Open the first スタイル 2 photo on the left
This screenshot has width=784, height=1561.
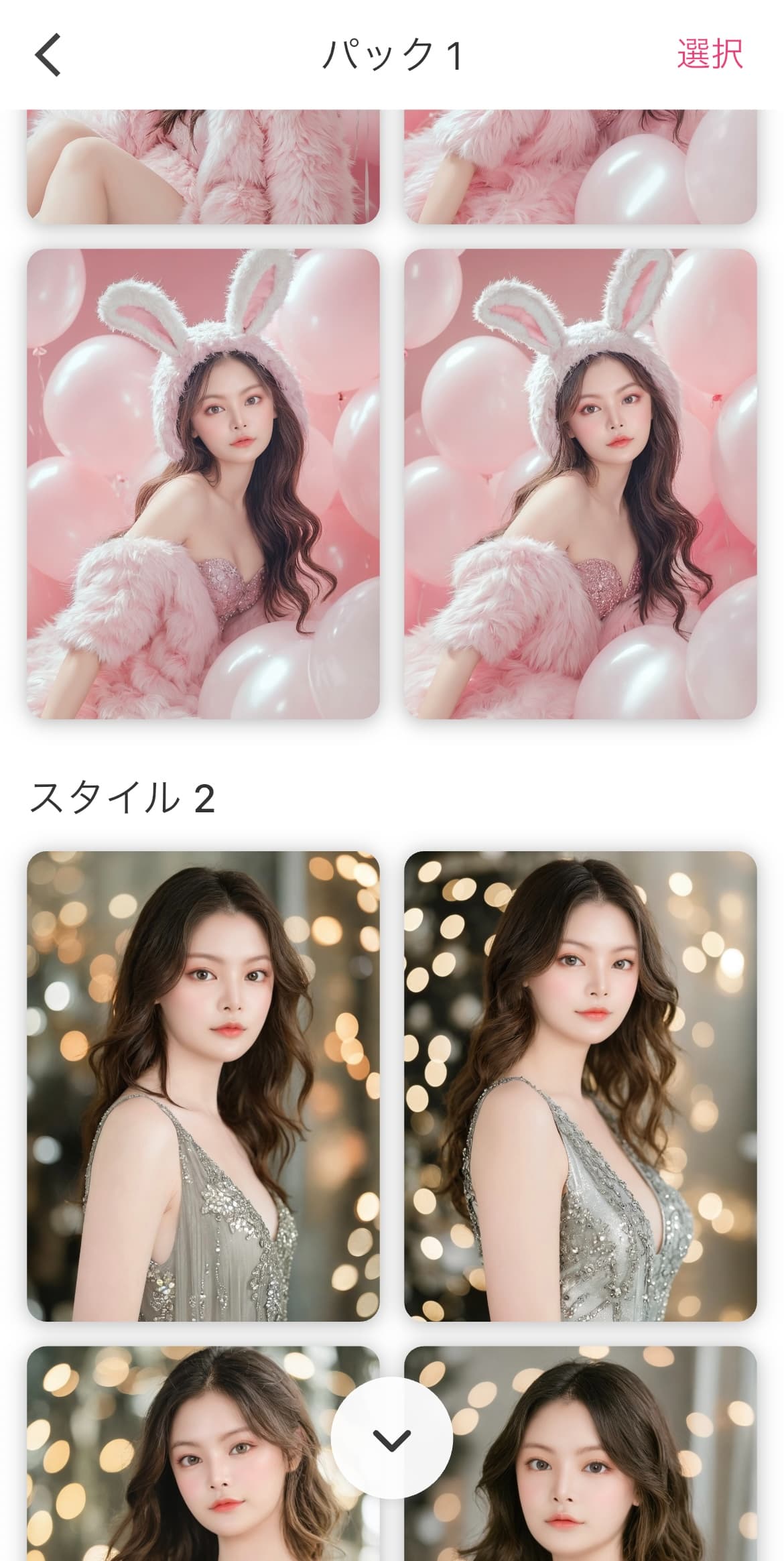(203, 1086)
